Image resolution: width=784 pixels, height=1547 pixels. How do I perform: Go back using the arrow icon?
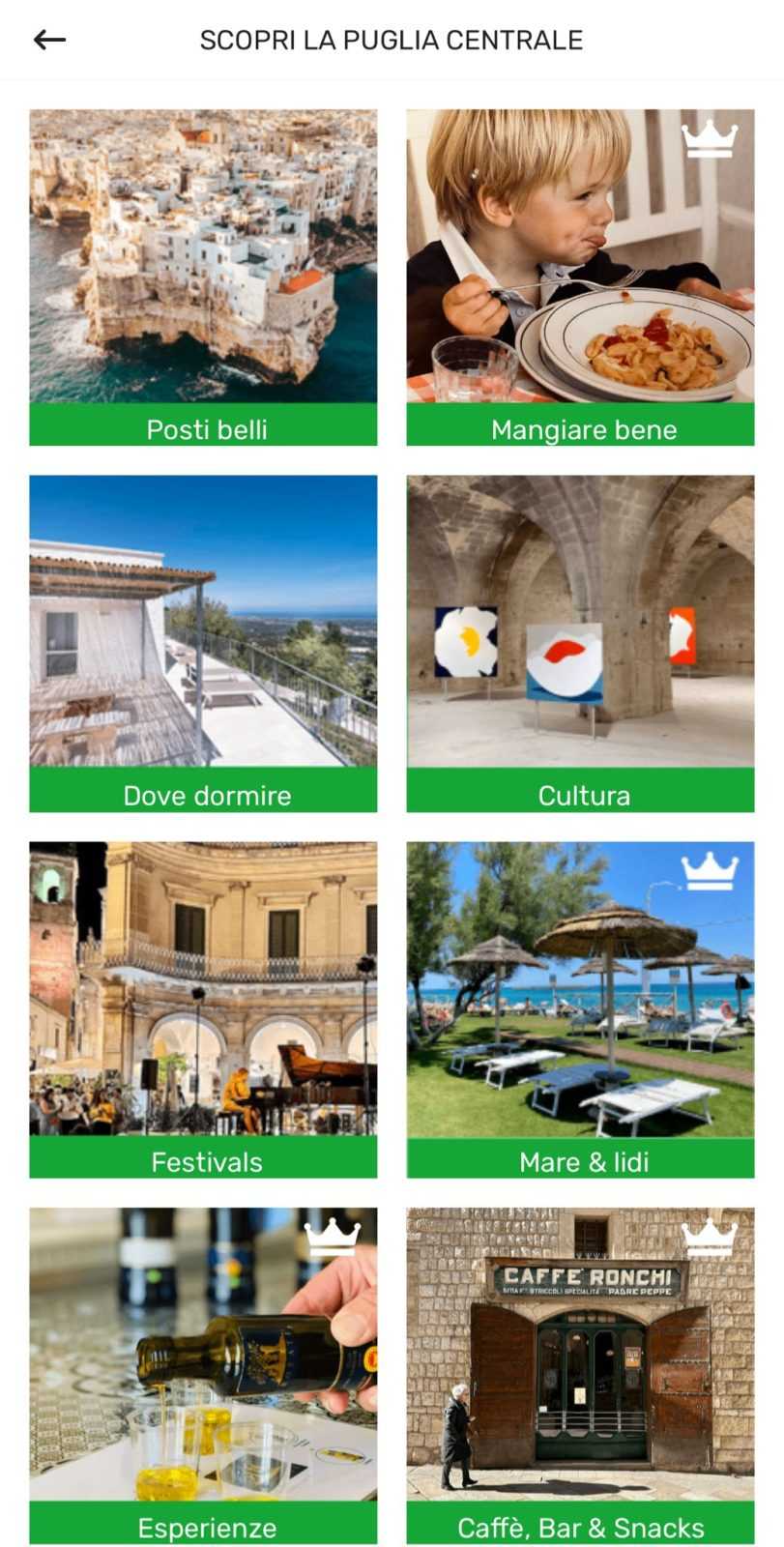[x=49, y=40]
